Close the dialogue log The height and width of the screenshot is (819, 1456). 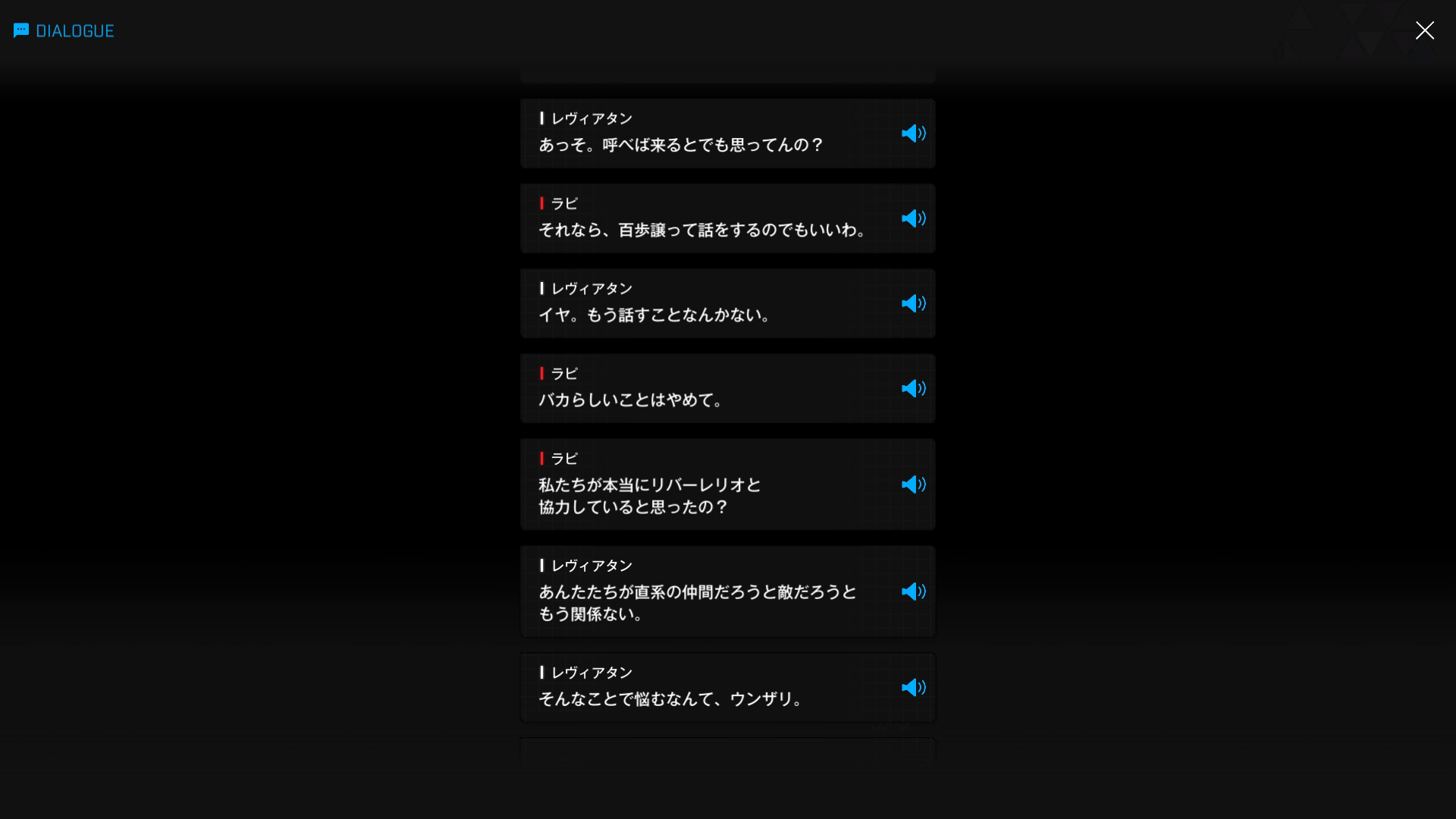pyautogui.click(x=1424, y=30)
